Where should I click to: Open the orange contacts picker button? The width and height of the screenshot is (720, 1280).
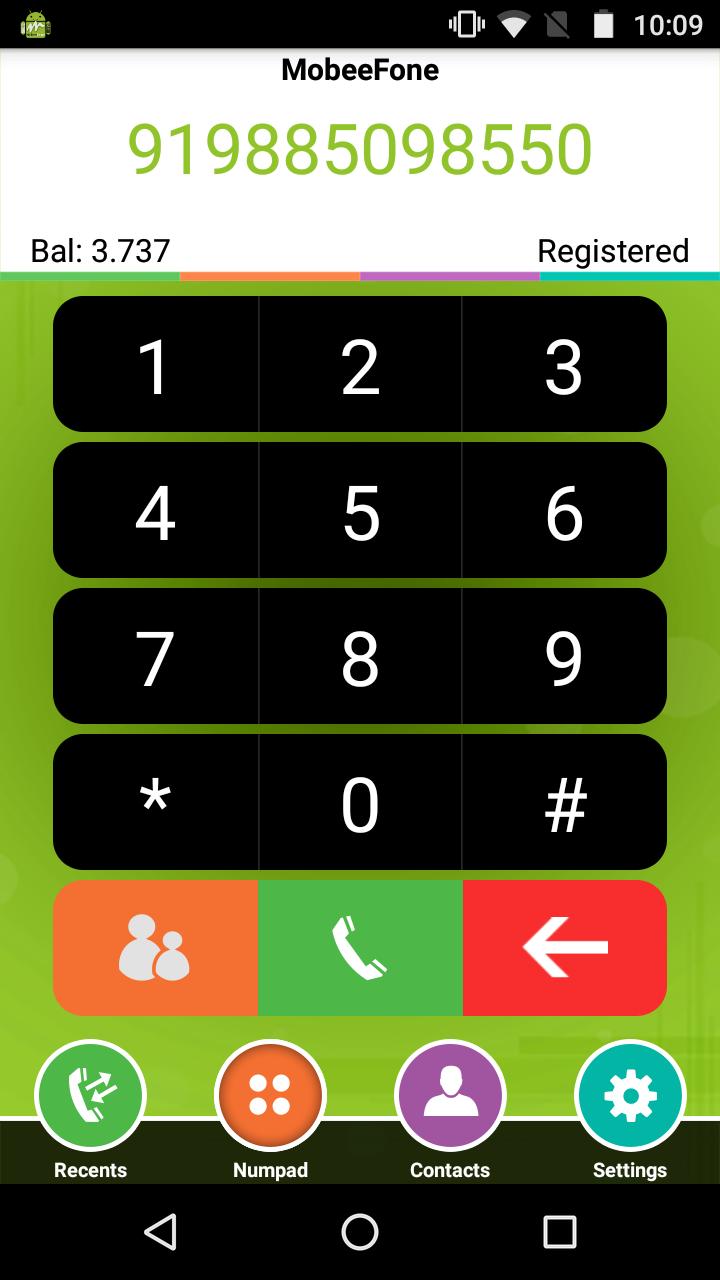pyautogui.click(x=155, y=948)
